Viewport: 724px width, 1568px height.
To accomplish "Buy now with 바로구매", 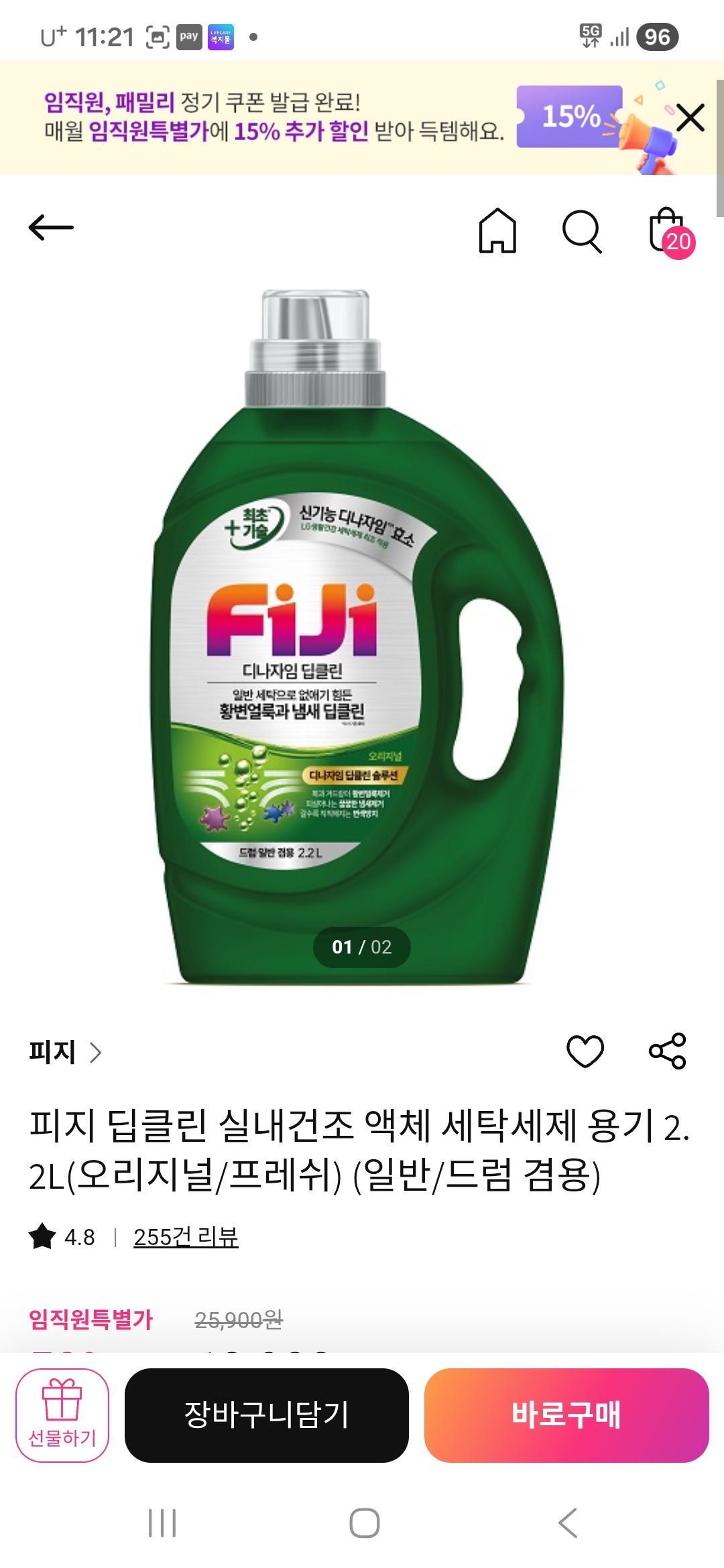I will point(566,1415).
